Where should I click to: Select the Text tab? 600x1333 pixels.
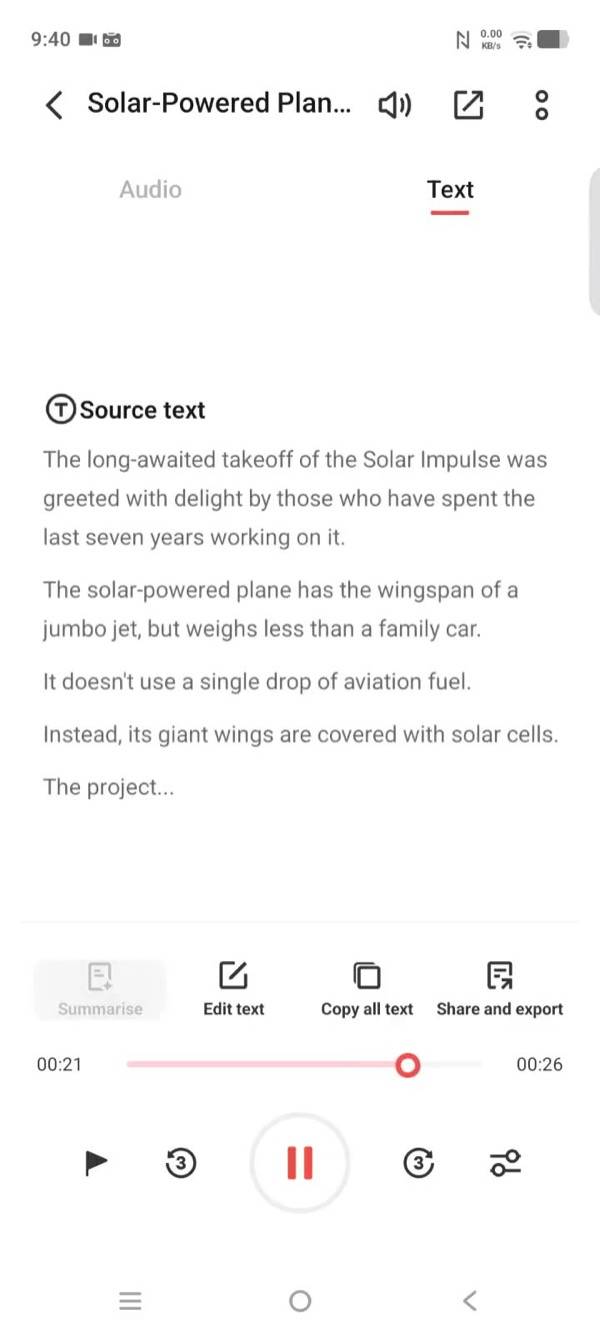pos(450,190)
